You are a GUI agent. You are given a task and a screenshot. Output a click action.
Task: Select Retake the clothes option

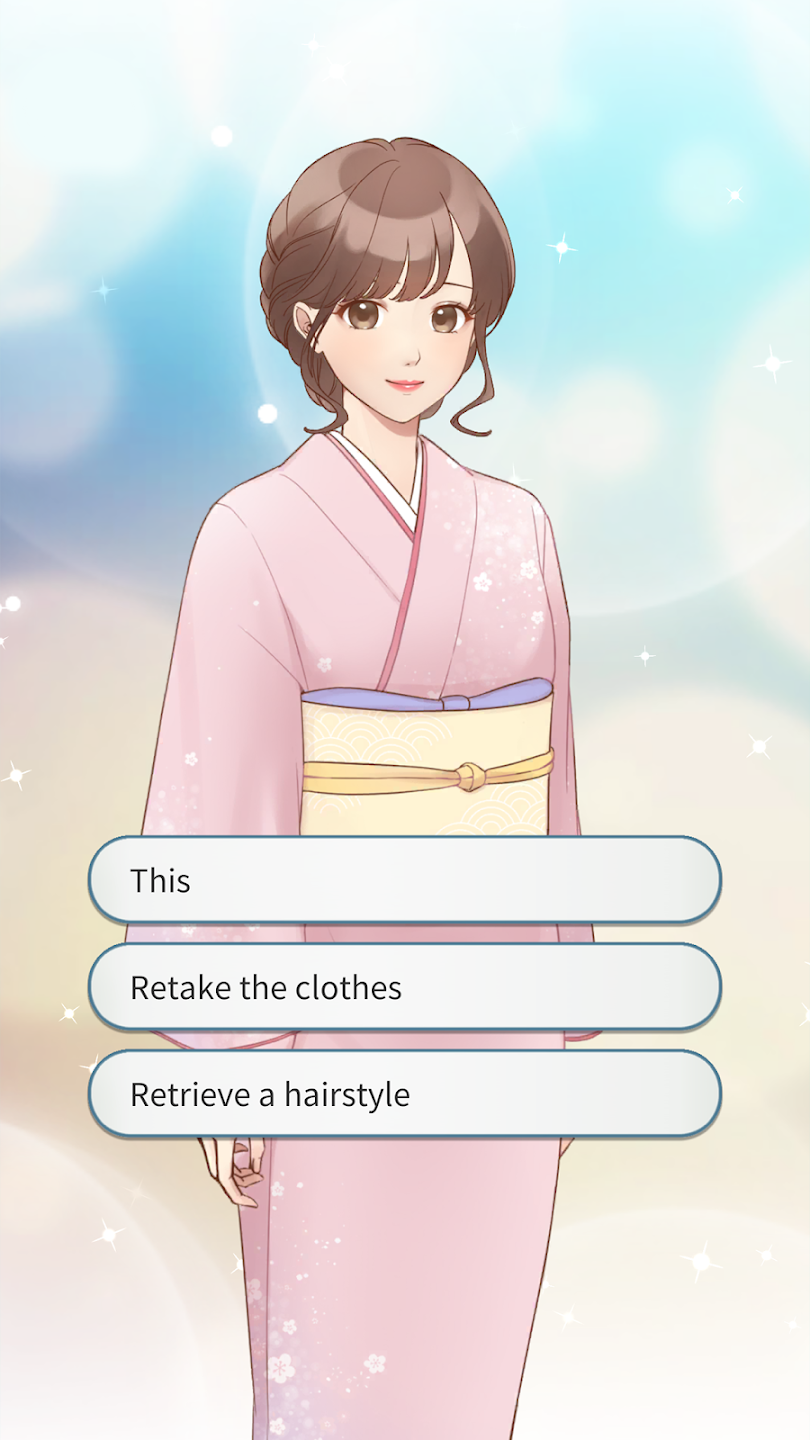coord(404,987)
